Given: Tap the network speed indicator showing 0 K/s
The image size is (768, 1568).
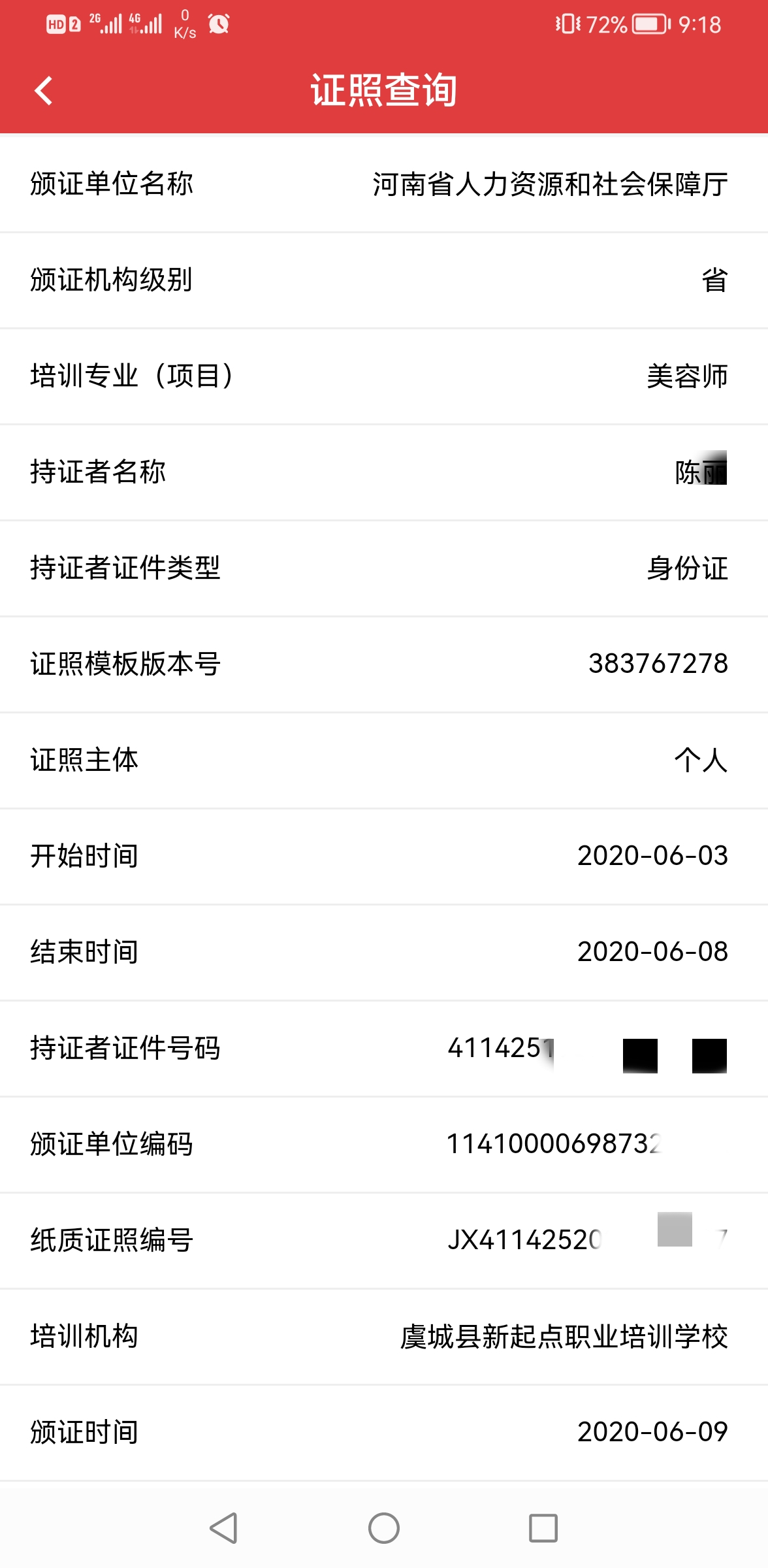Looking at the screenshot, I should coord(184,24).
